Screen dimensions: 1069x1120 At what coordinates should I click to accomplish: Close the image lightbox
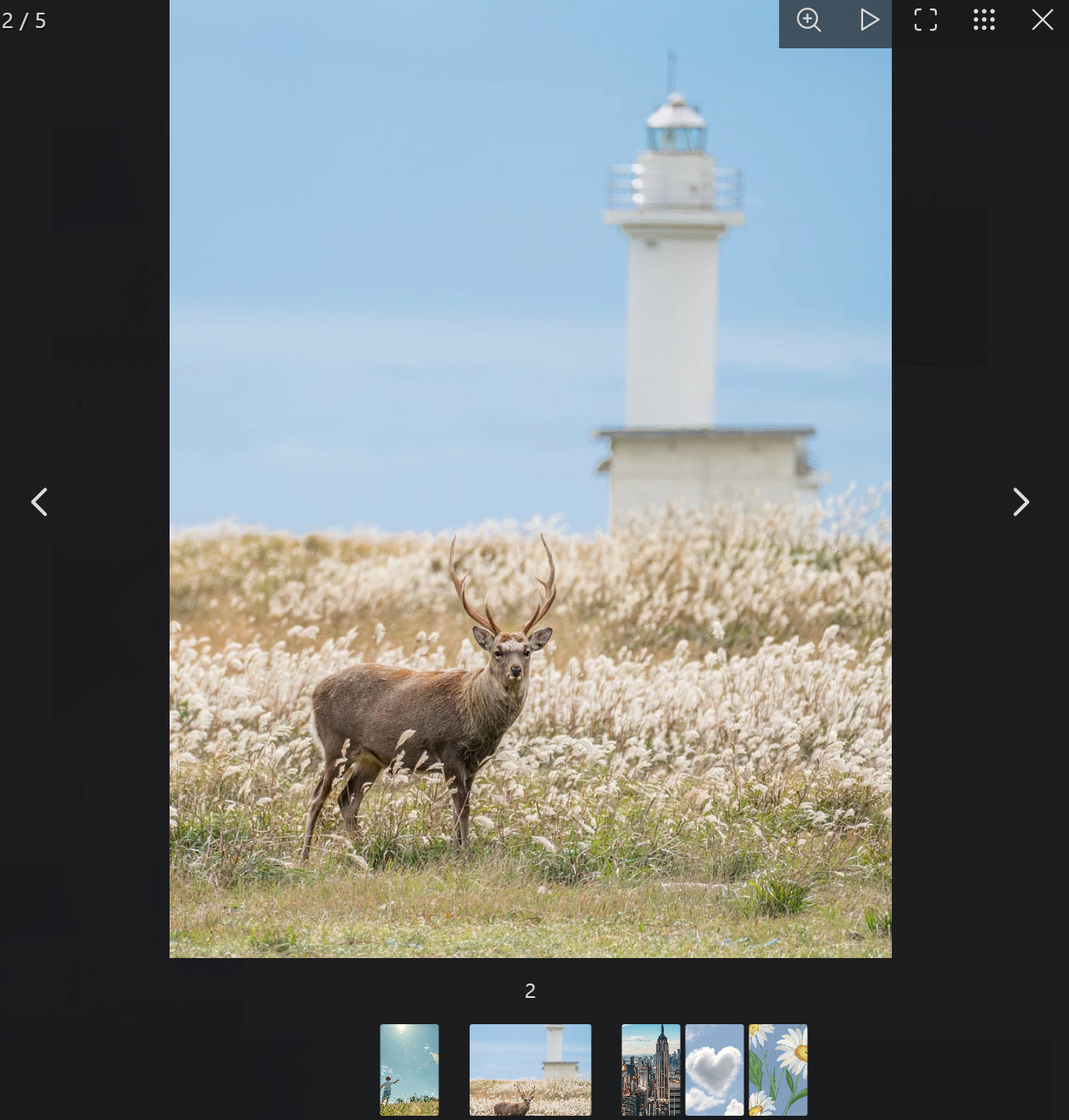(x=1042, y=20)
